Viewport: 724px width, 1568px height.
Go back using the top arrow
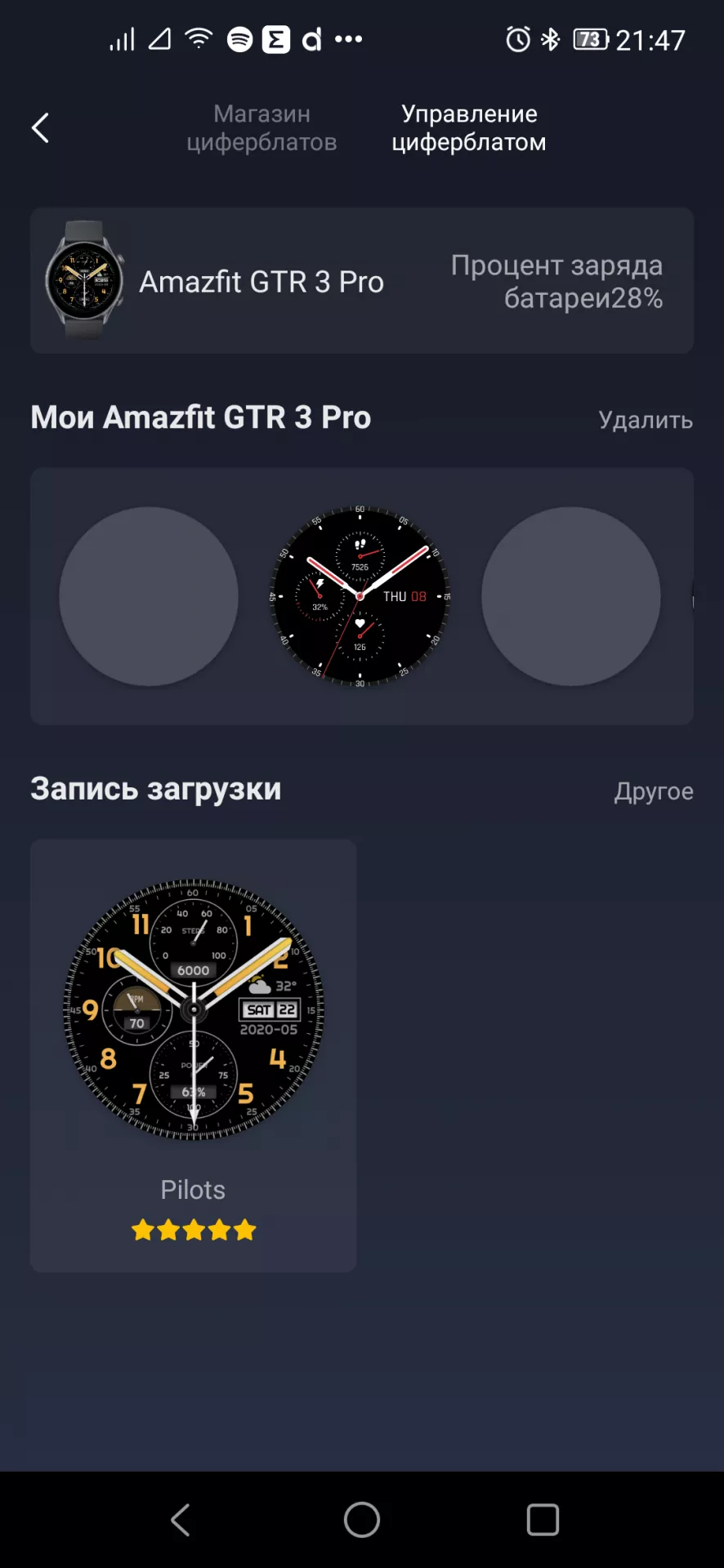pos(40,128)
